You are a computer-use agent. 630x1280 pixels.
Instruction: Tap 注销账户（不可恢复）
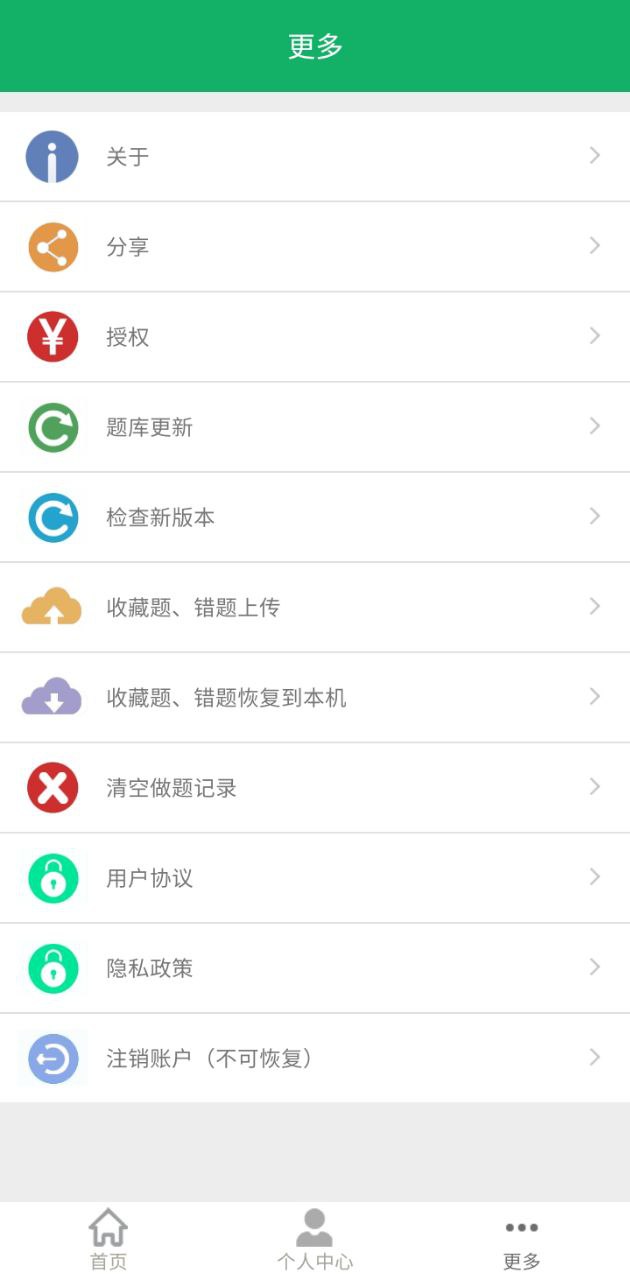coord(315,1057)
